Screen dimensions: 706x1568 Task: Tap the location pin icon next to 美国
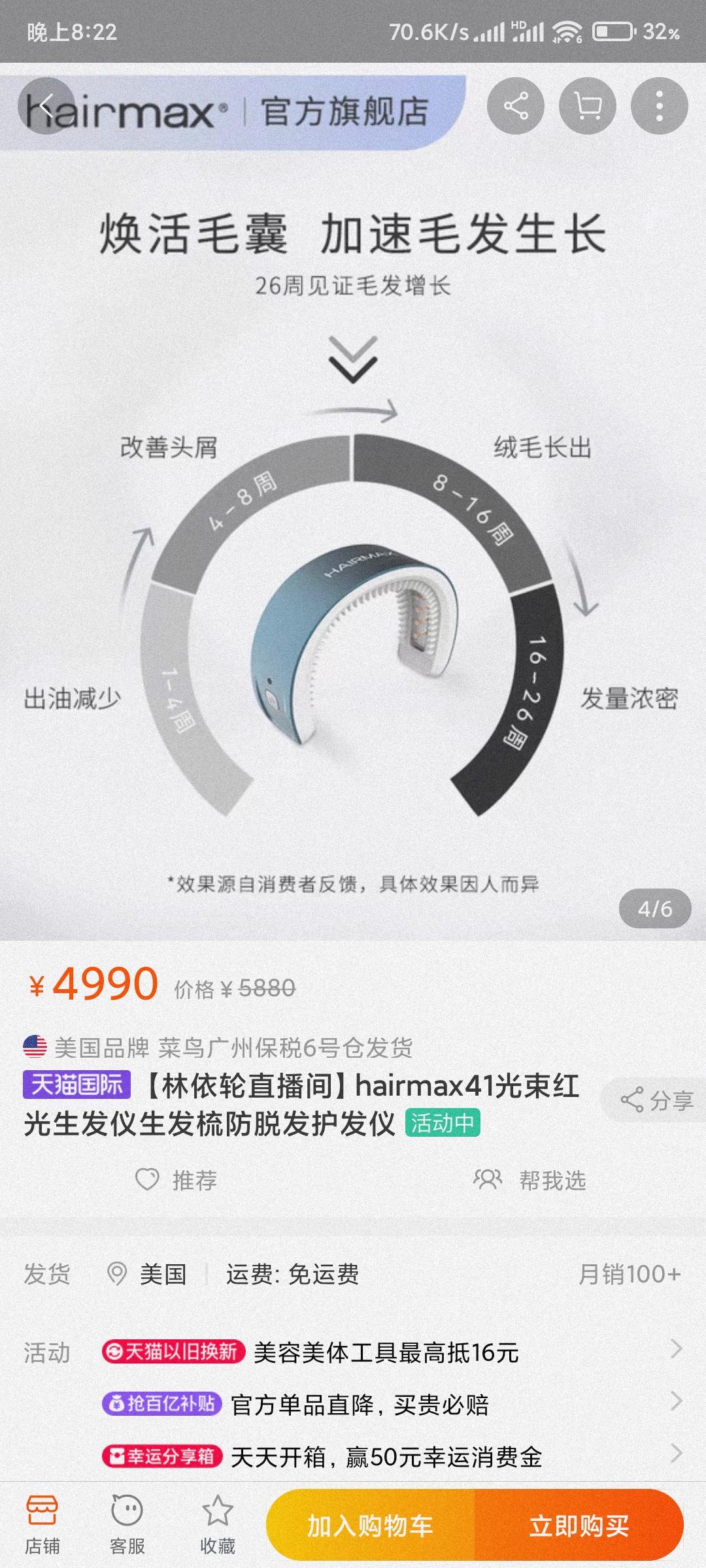(113, 1273)
